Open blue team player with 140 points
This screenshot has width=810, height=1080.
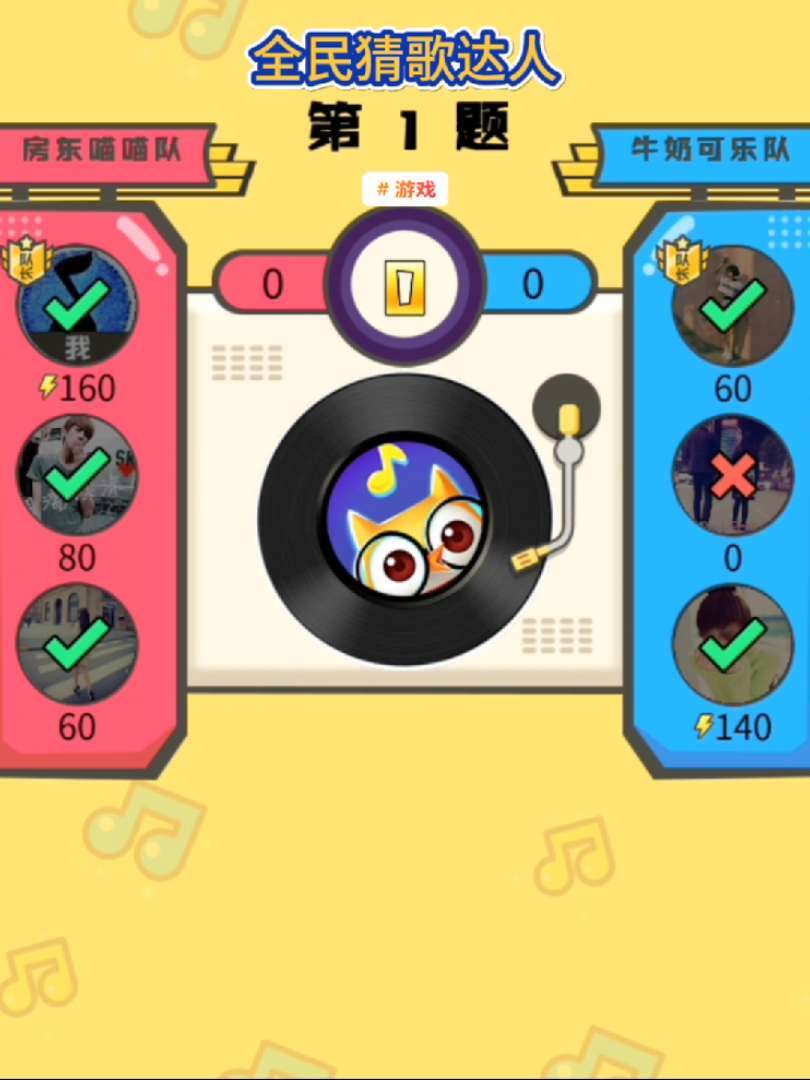click(x=732, y=644)
